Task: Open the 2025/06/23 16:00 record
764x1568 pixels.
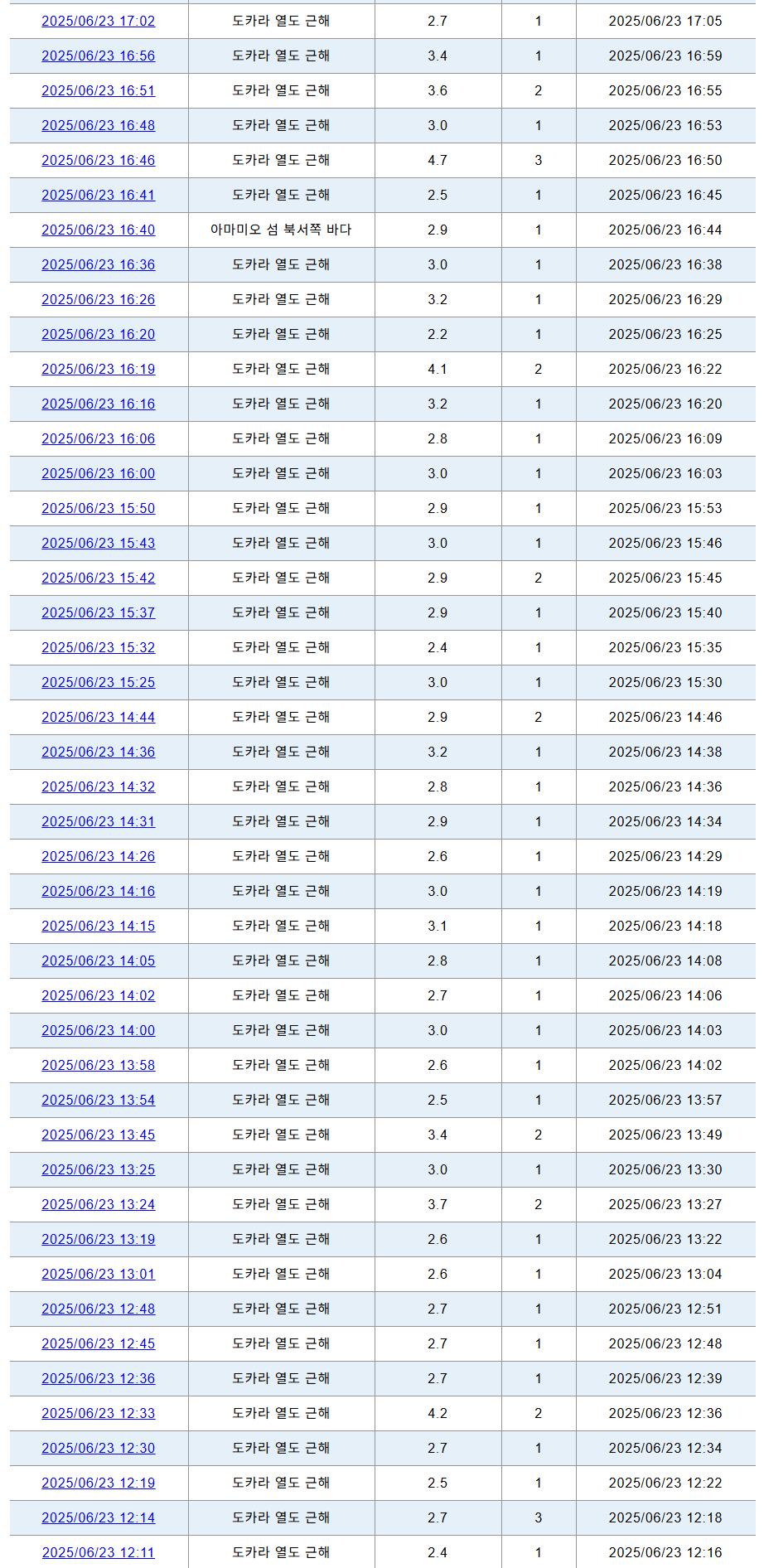Action: click(x=98, y=473)
